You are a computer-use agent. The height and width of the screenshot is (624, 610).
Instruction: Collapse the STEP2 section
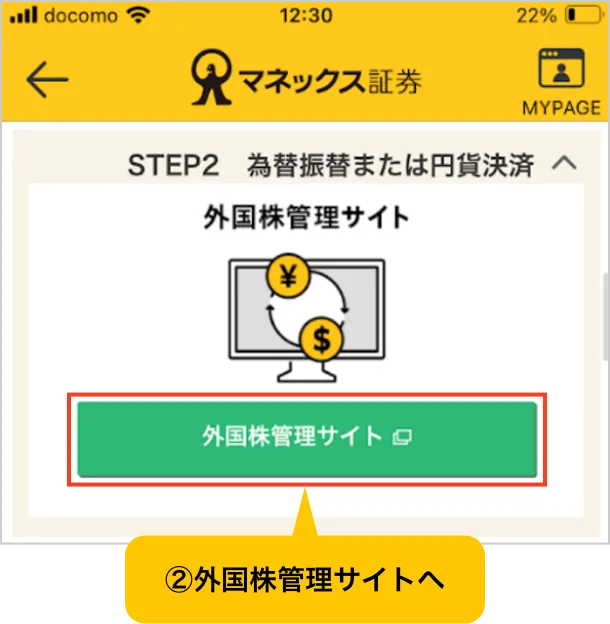pos(565,163)
